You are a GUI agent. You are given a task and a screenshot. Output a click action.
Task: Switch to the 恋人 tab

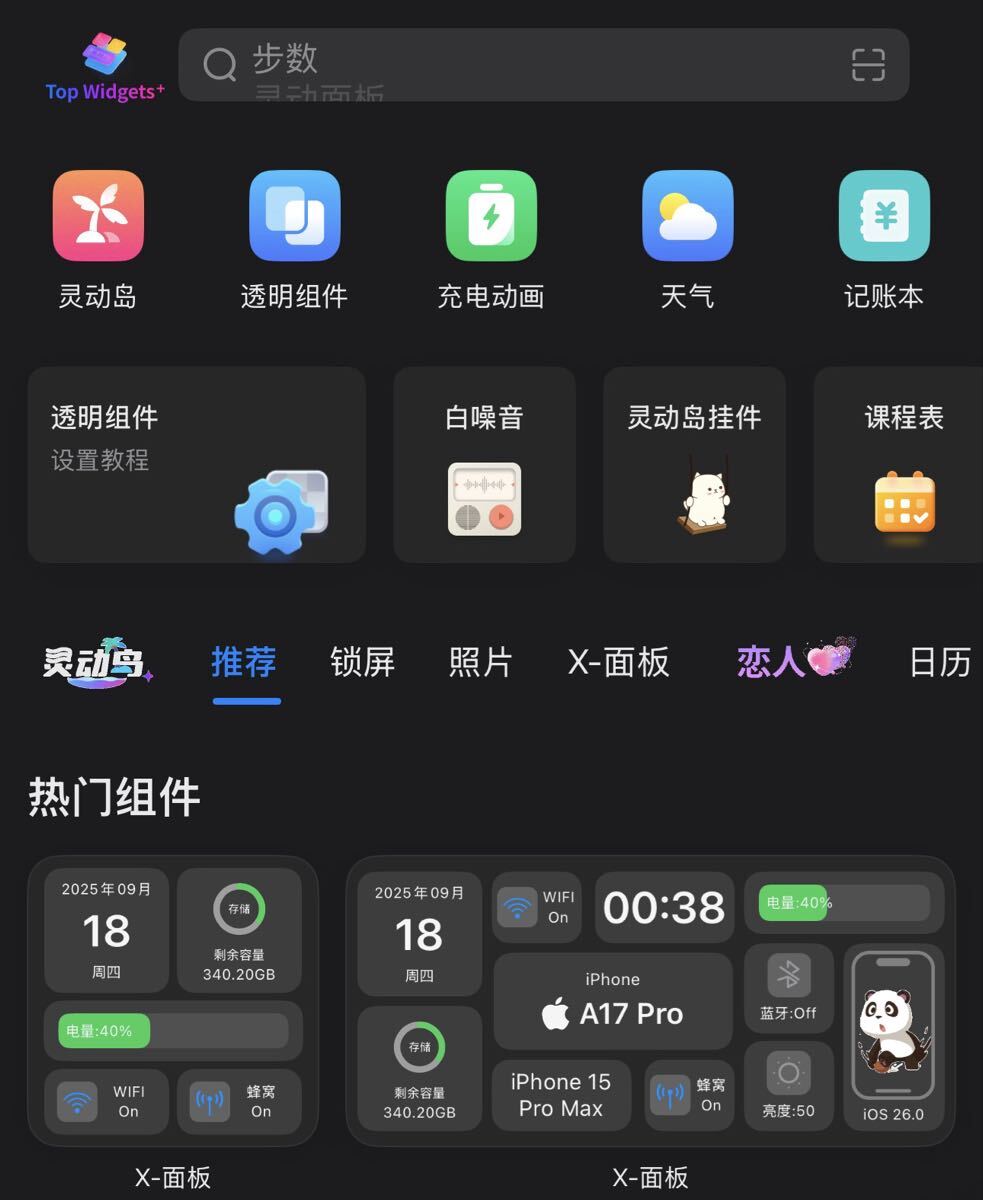[x=794, y=660]
